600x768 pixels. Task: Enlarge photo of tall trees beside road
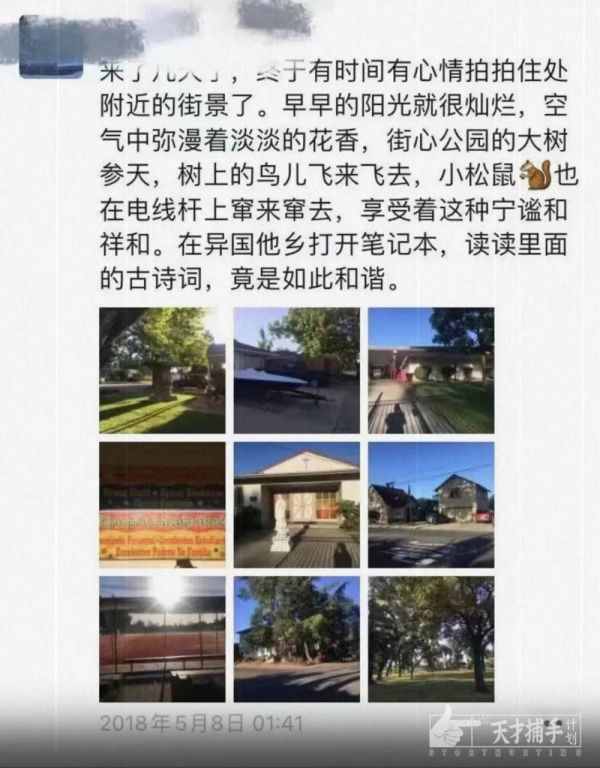point(296,639)
